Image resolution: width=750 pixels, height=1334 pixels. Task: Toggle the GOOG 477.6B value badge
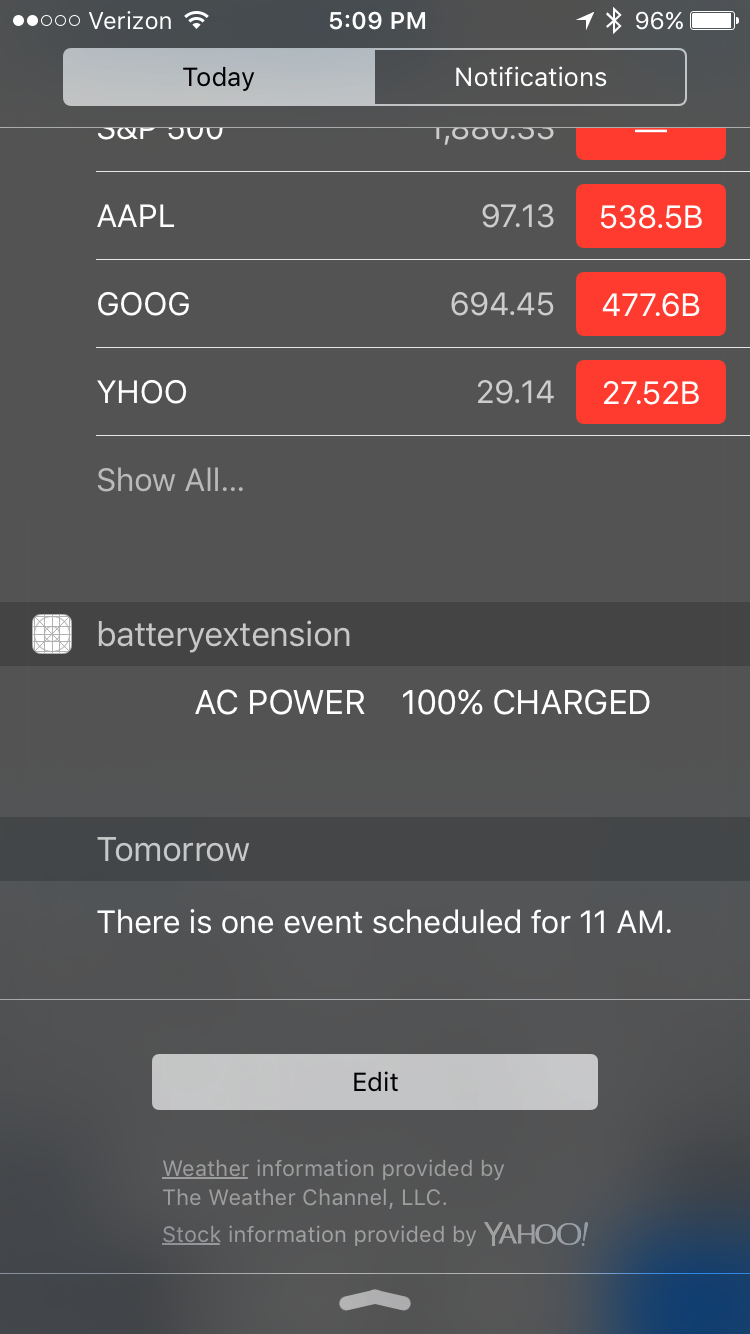[651, 305]
